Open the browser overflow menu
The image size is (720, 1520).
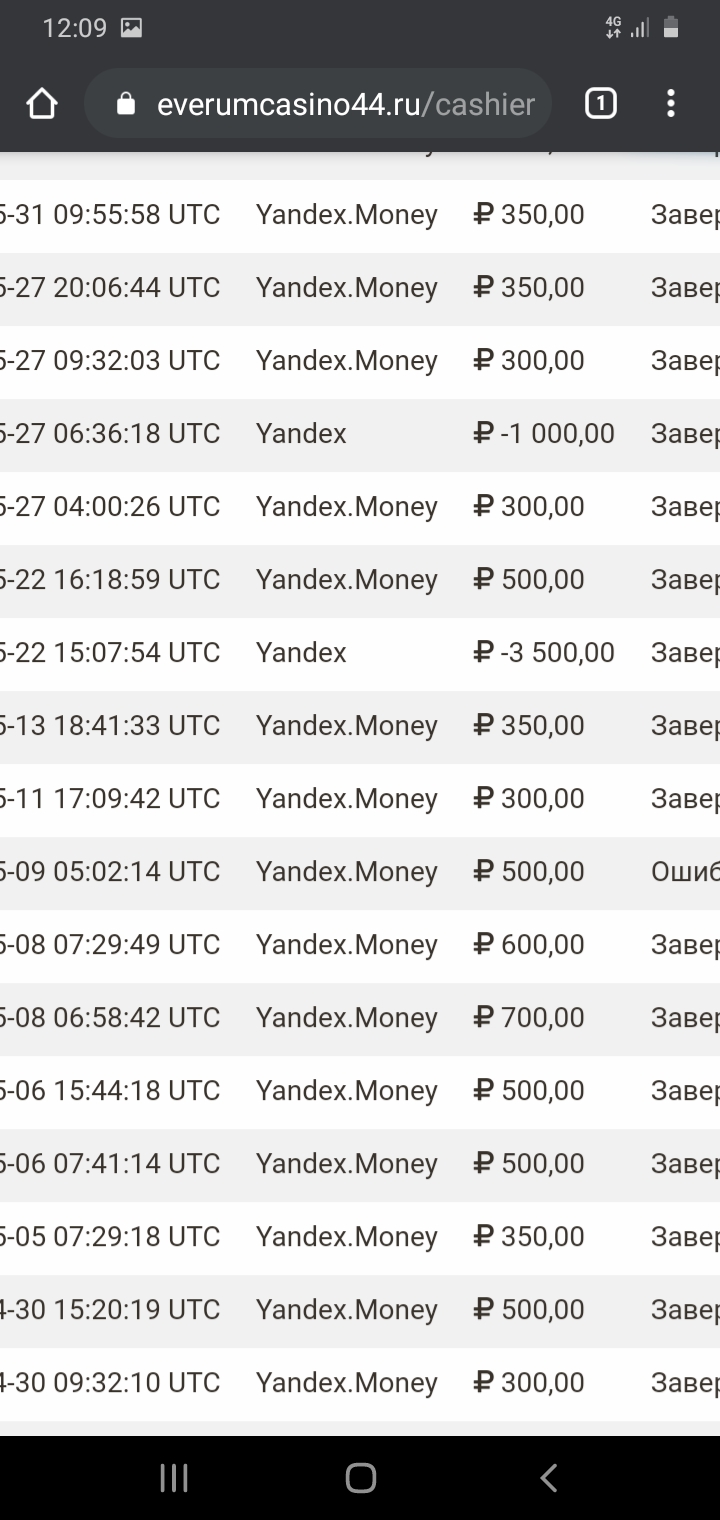tap(670, 103)
